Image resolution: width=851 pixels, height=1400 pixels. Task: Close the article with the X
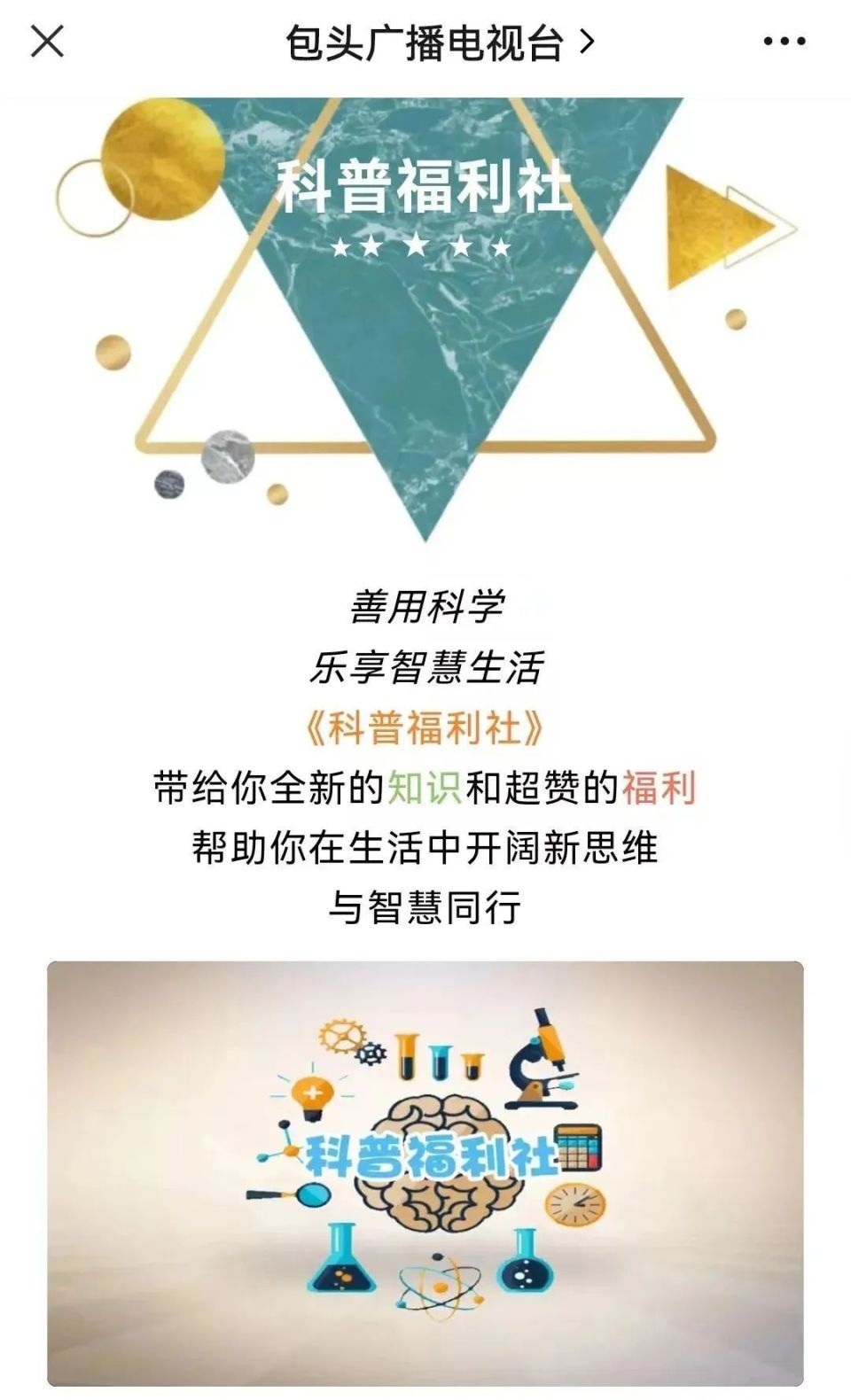pos(46,40)
